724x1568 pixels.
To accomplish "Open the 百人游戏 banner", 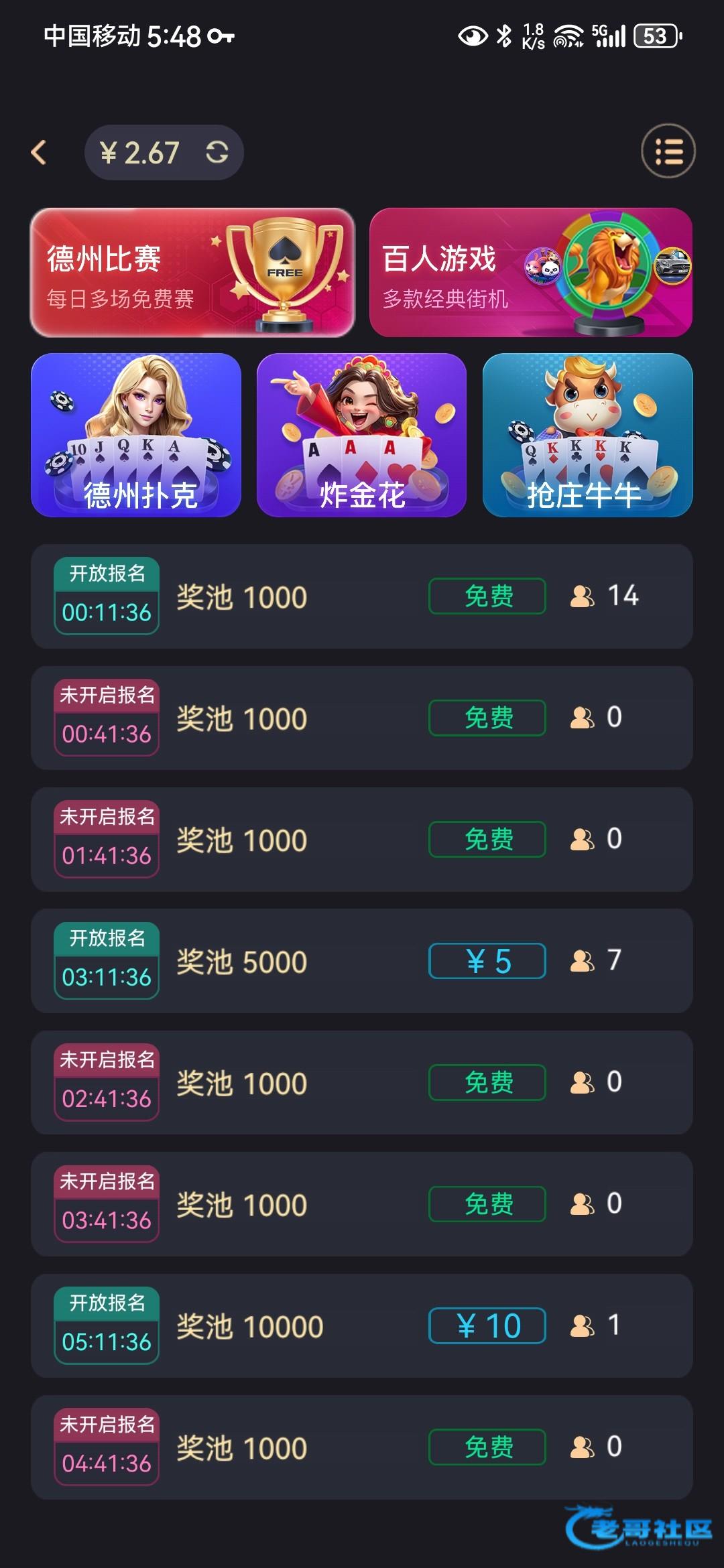I will pyautogui.click(x=530, y=272).
